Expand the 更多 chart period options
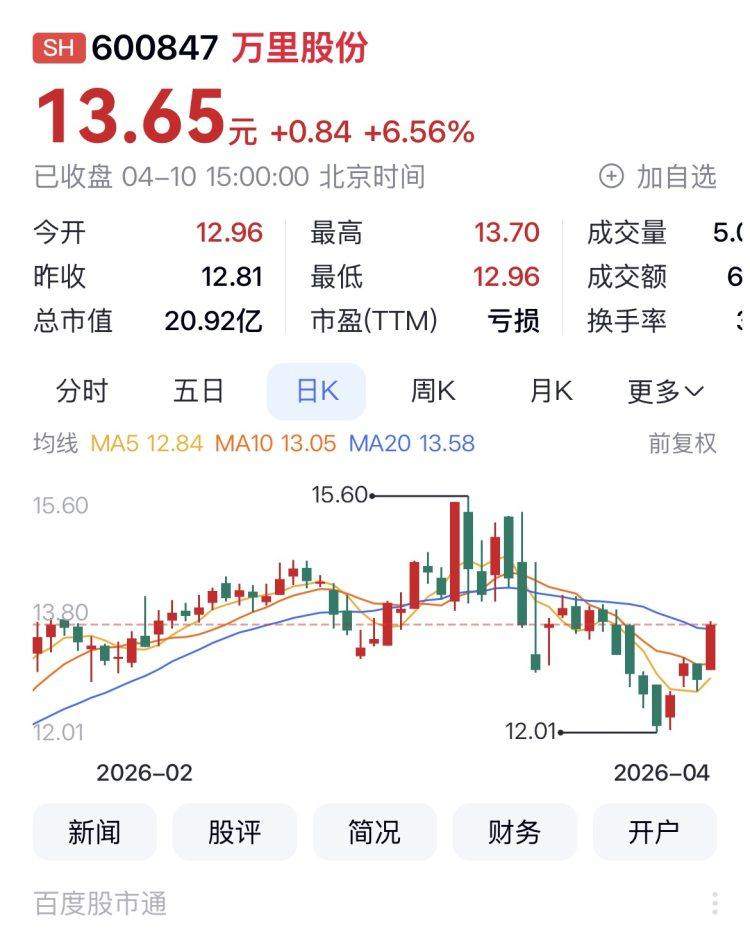This screenshot has height=939, width=750. coord(666,391)
